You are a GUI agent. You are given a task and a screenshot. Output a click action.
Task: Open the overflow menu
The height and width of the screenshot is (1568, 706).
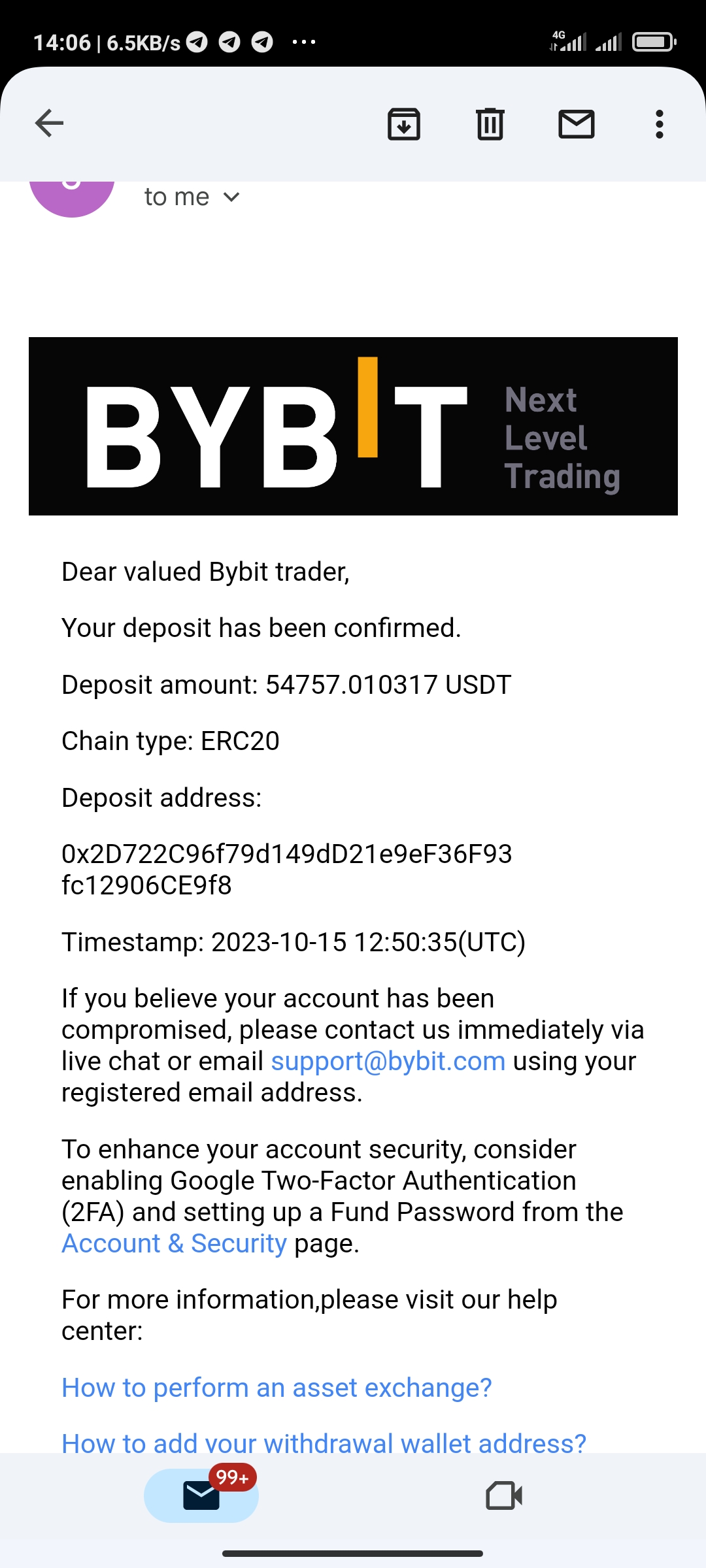click(x=659, y=123)
